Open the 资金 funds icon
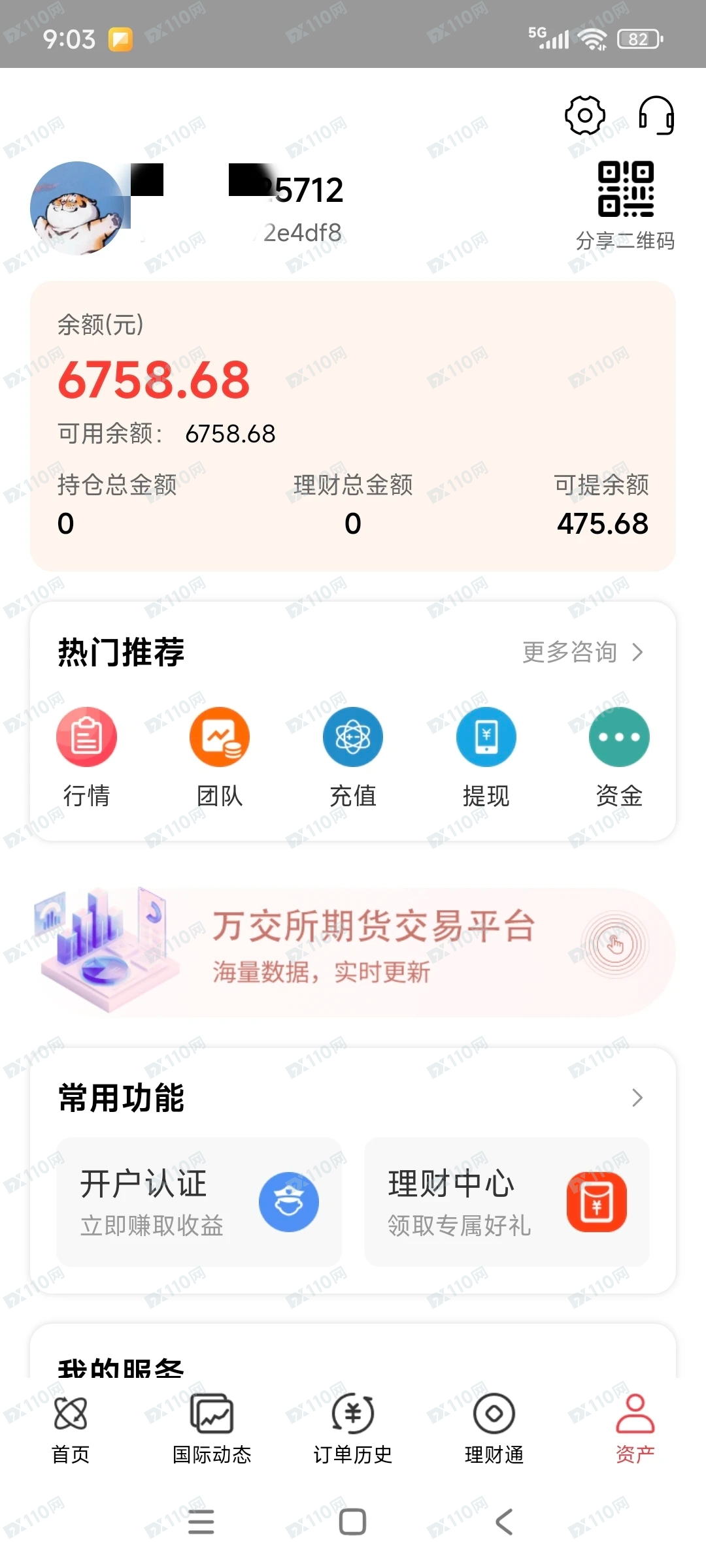The height and width of the screenshot is (1568, 706). click(618, 736)
